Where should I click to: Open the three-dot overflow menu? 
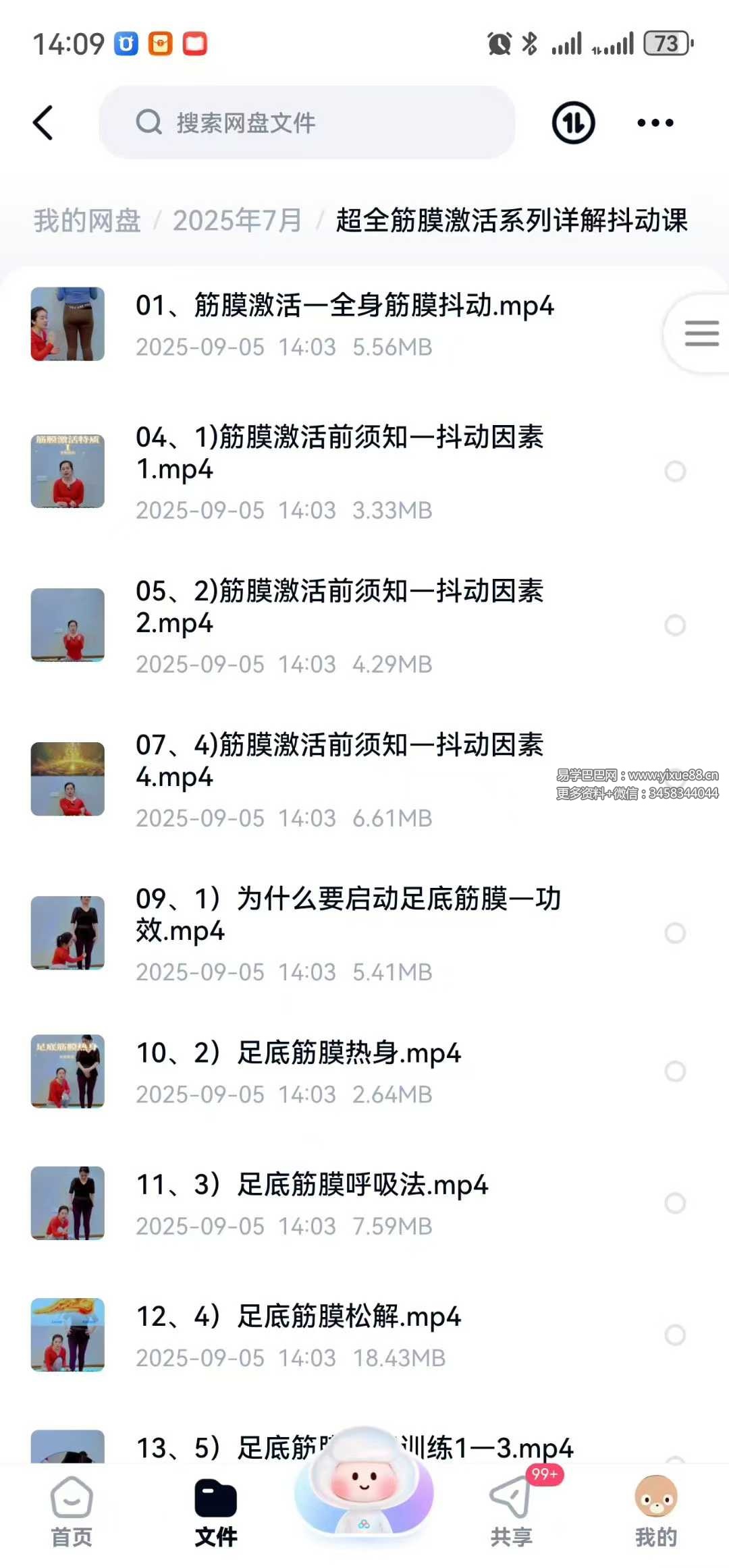point(655,123)
